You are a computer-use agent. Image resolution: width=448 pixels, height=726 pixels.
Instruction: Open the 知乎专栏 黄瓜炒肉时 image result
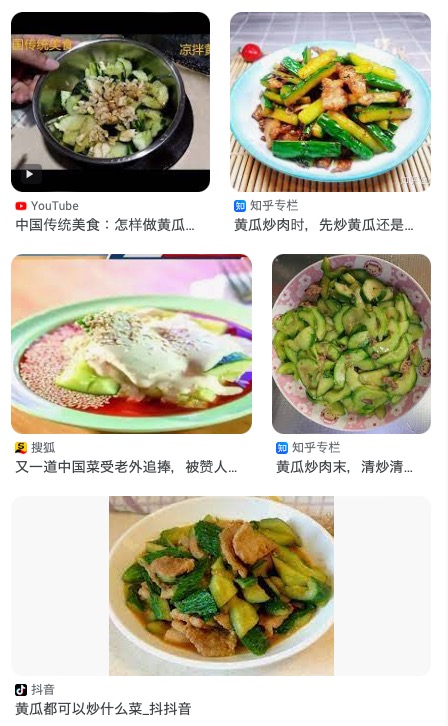330,102
